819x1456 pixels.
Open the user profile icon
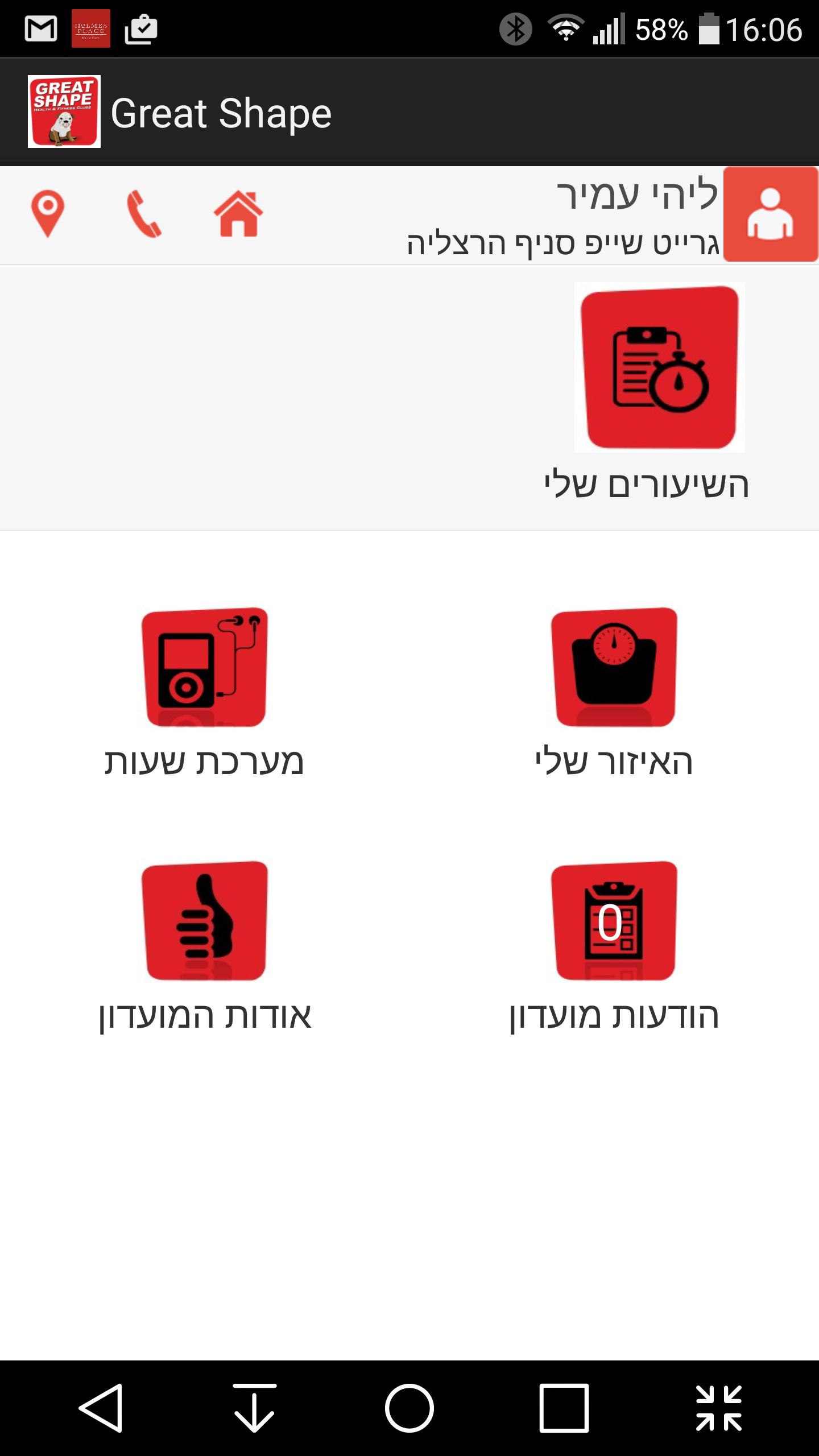(x=770, y=214)
